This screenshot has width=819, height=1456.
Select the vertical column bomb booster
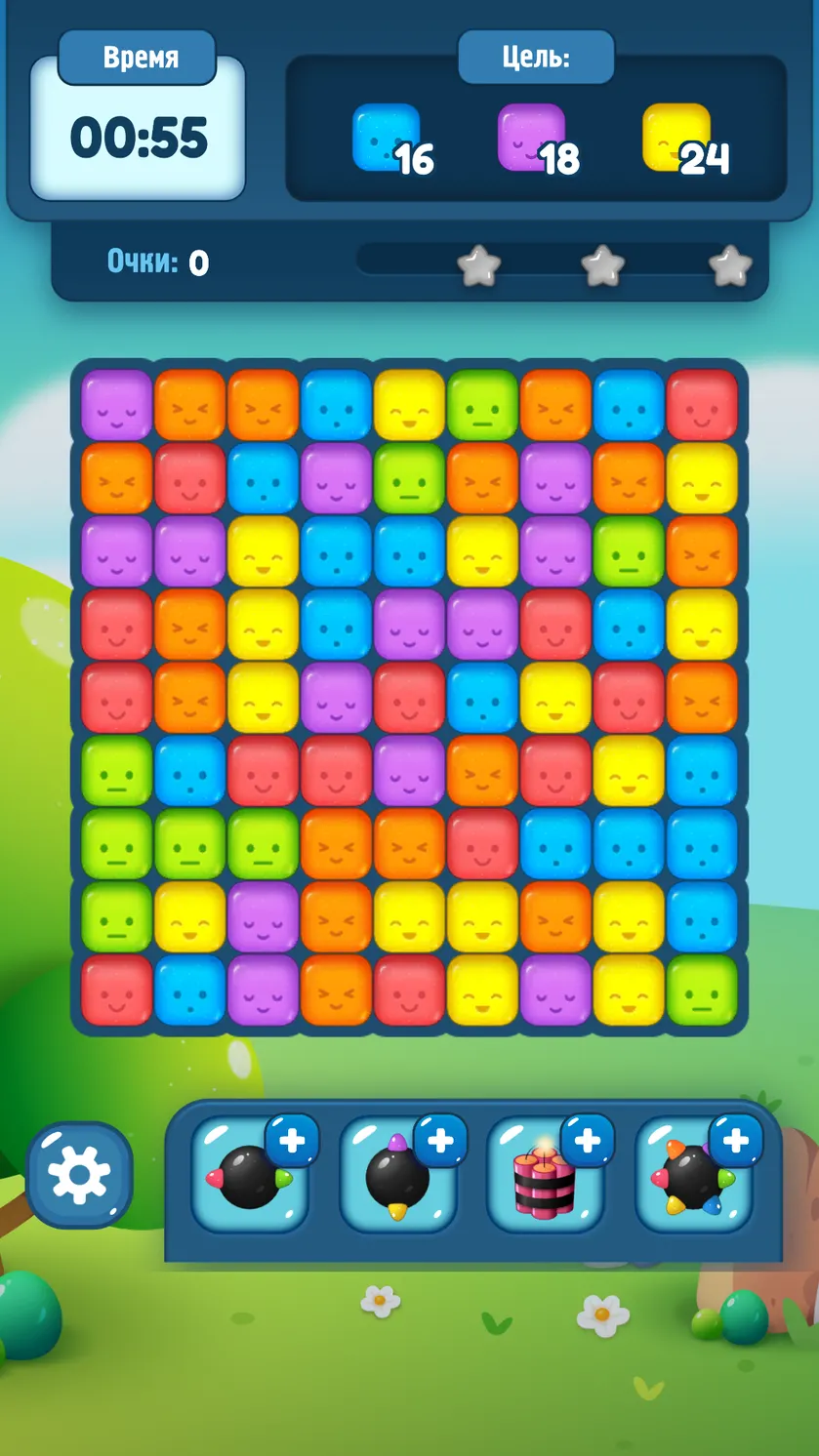(x=399, y=1175)
